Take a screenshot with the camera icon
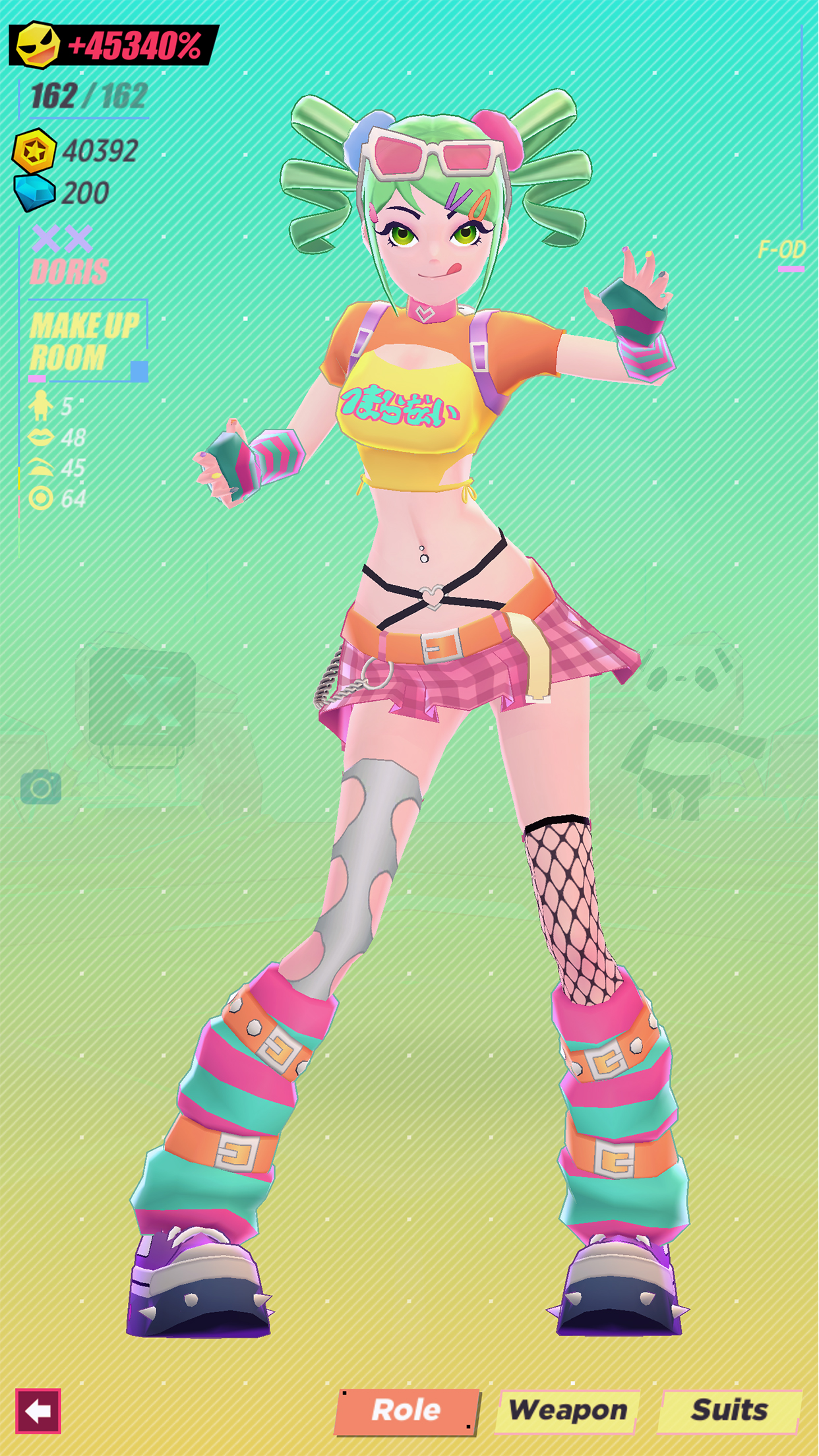Viewport: 819px width, 1456px height. (41, 787)
